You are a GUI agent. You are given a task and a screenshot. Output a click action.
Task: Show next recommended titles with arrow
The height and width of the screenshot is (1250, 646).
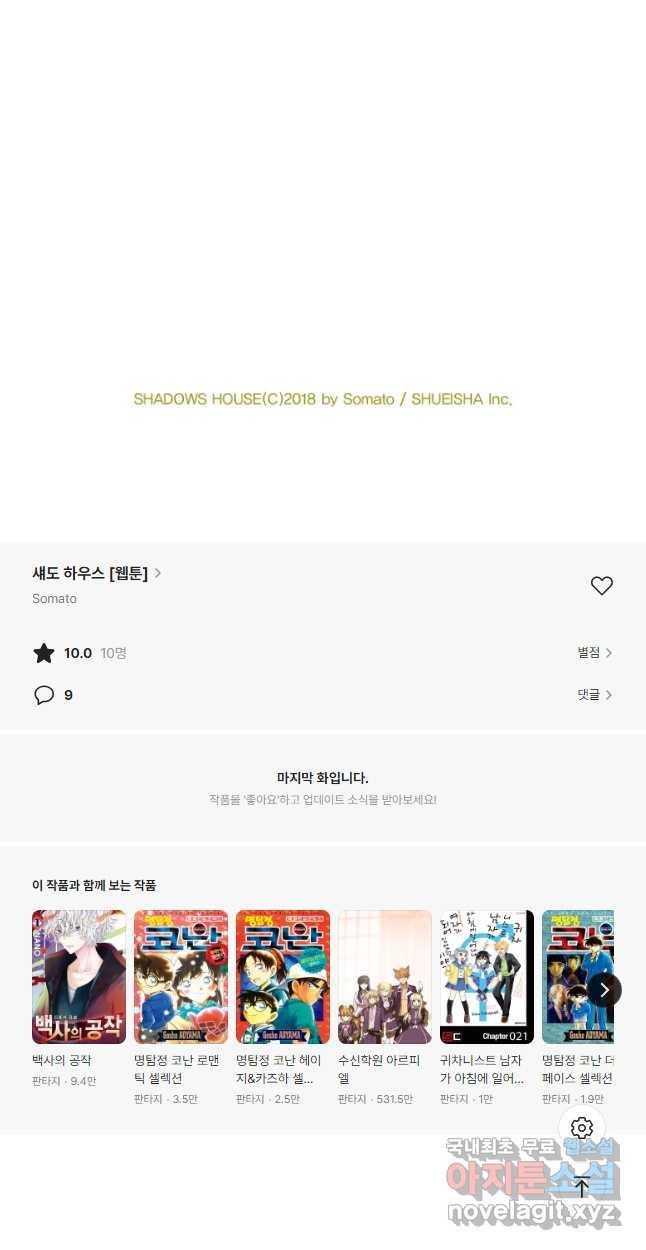604,990
